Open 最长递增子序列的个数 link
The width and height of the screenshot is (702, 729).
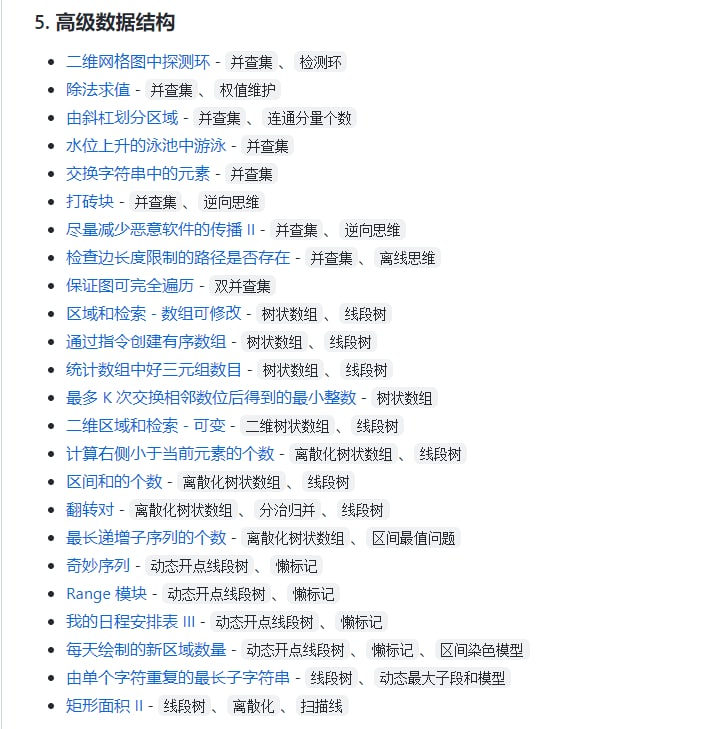coord(146,538)
